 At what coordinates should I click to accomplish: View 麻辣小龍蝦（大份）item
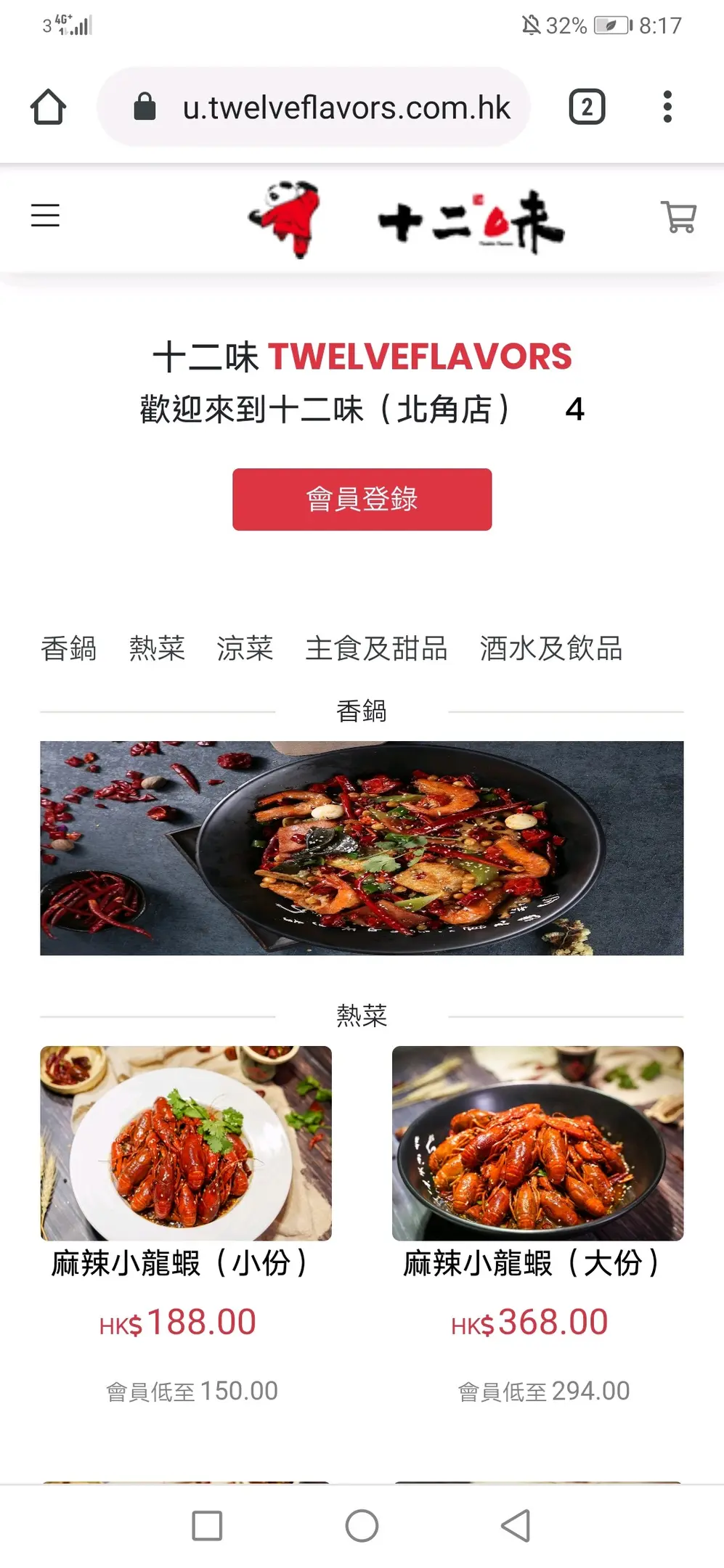point(537,1143)
